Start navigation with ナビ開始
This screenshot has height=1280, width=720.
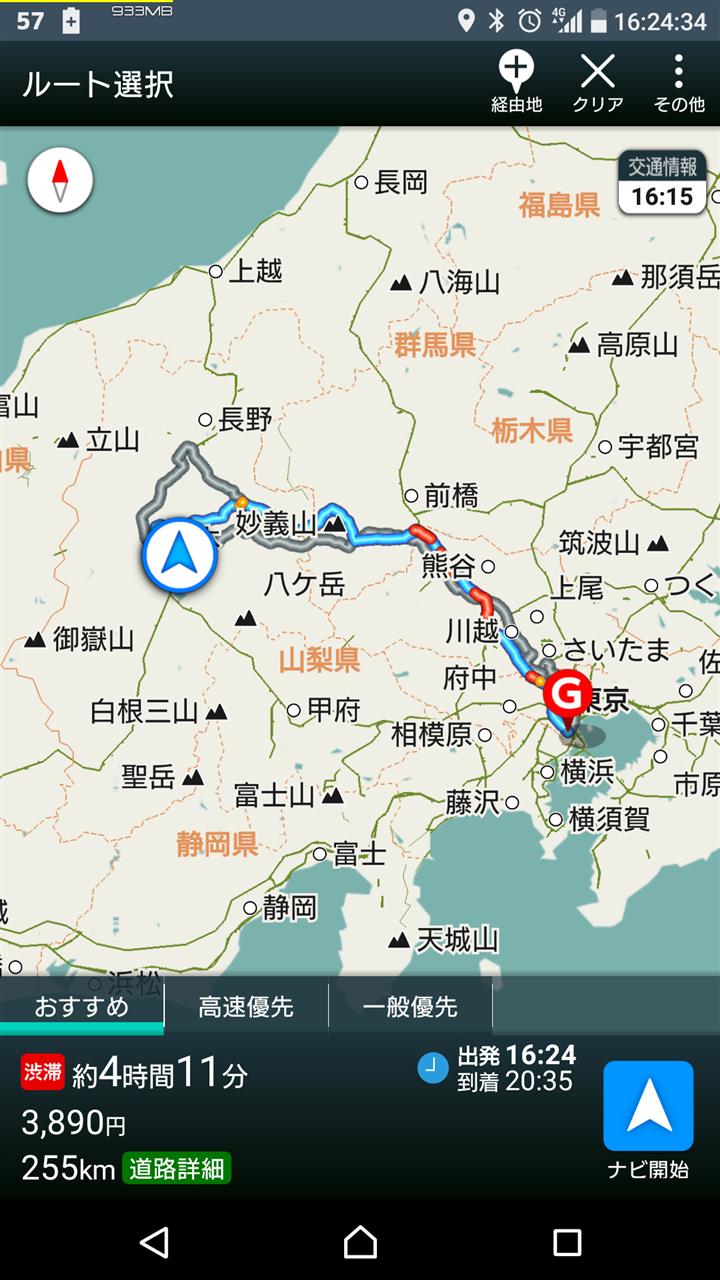[x=648, y=1119]
